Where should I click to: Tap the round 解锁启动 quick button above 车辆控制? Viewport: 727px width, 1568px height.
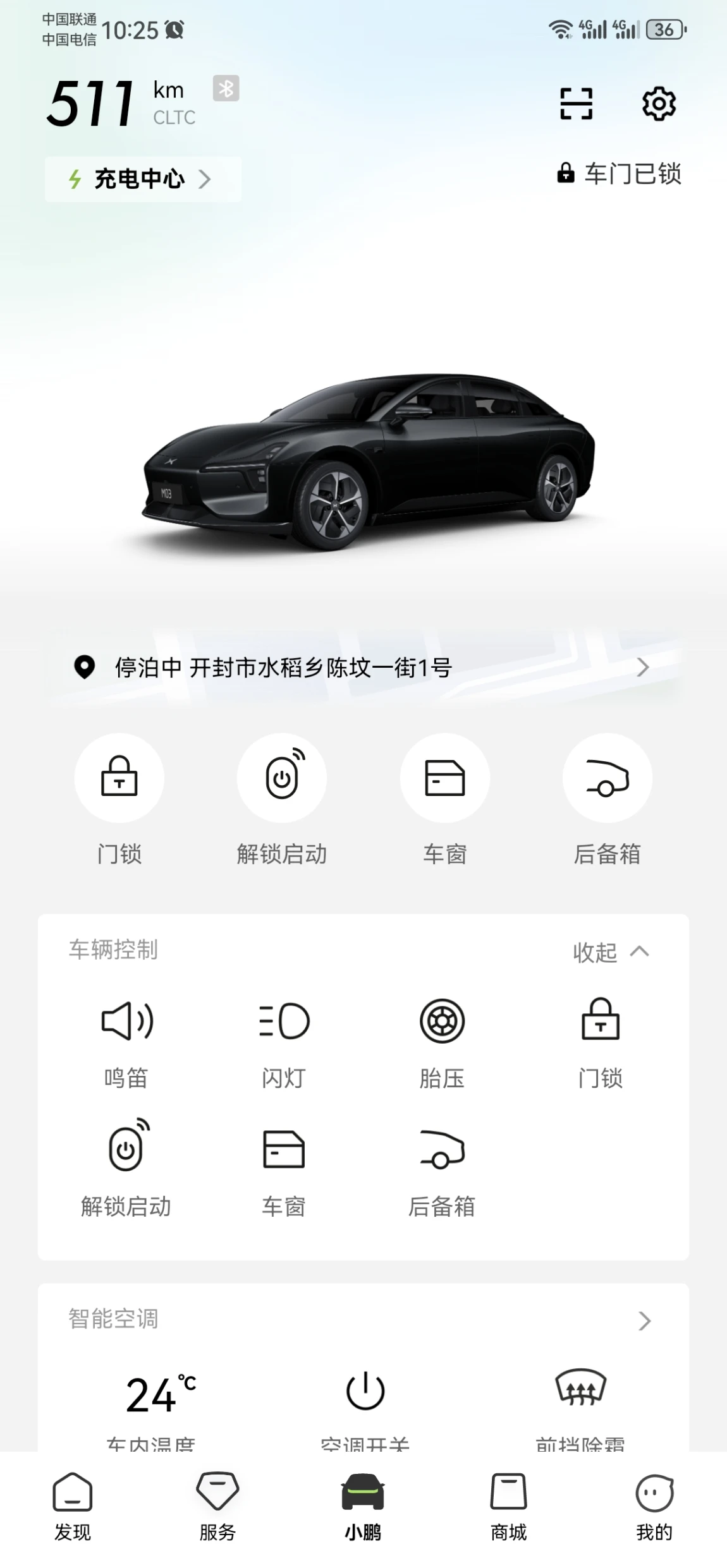tap(282, 778)
